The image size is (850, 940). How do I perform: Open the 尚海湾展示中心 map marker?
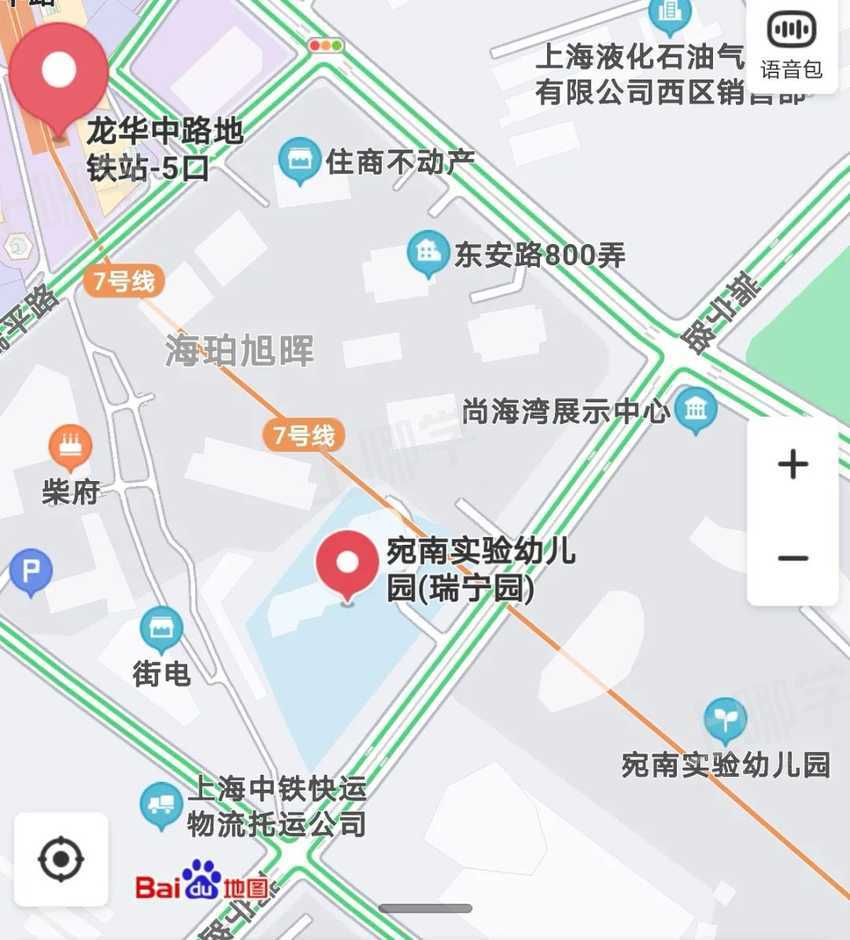coord(695,409)
